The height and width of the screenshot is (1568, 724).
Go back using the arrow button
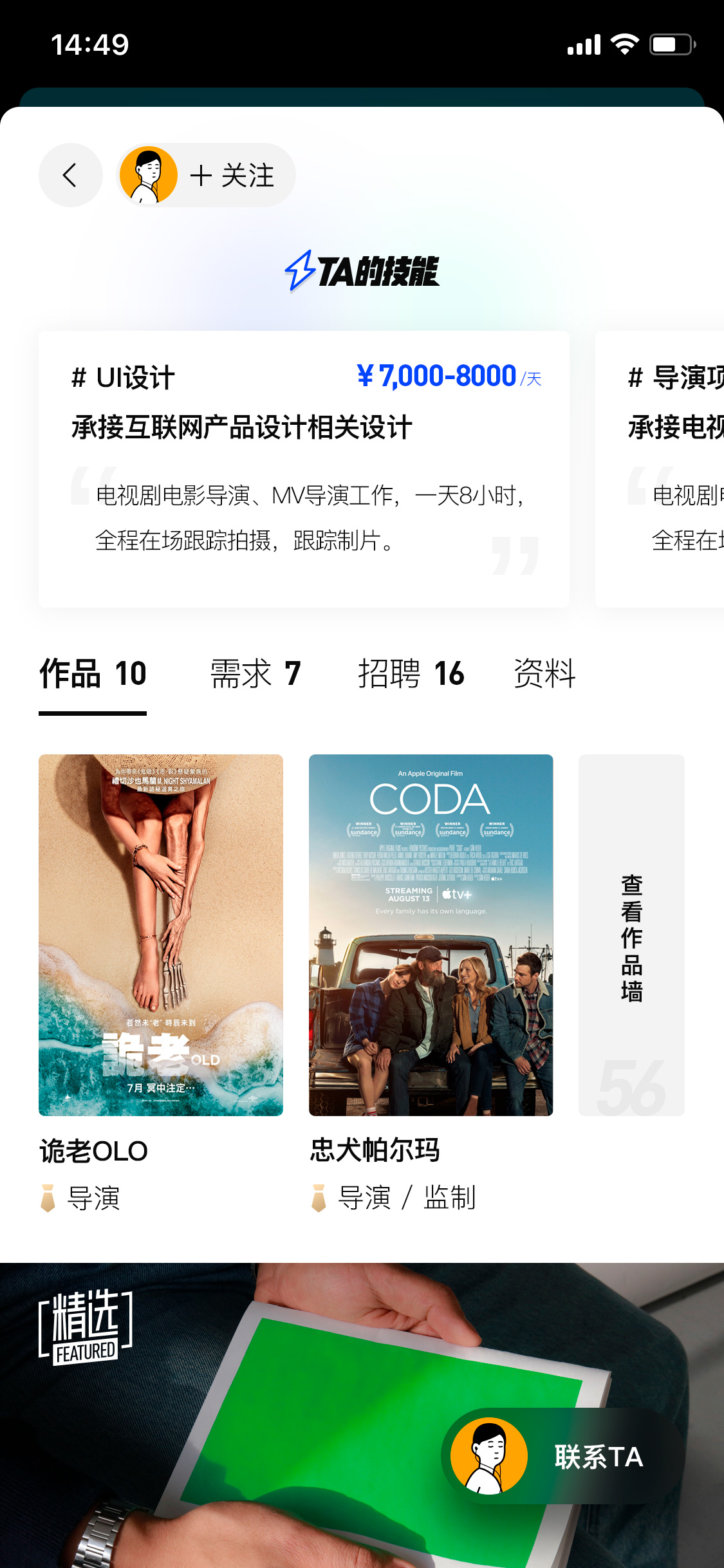point(70,175)
